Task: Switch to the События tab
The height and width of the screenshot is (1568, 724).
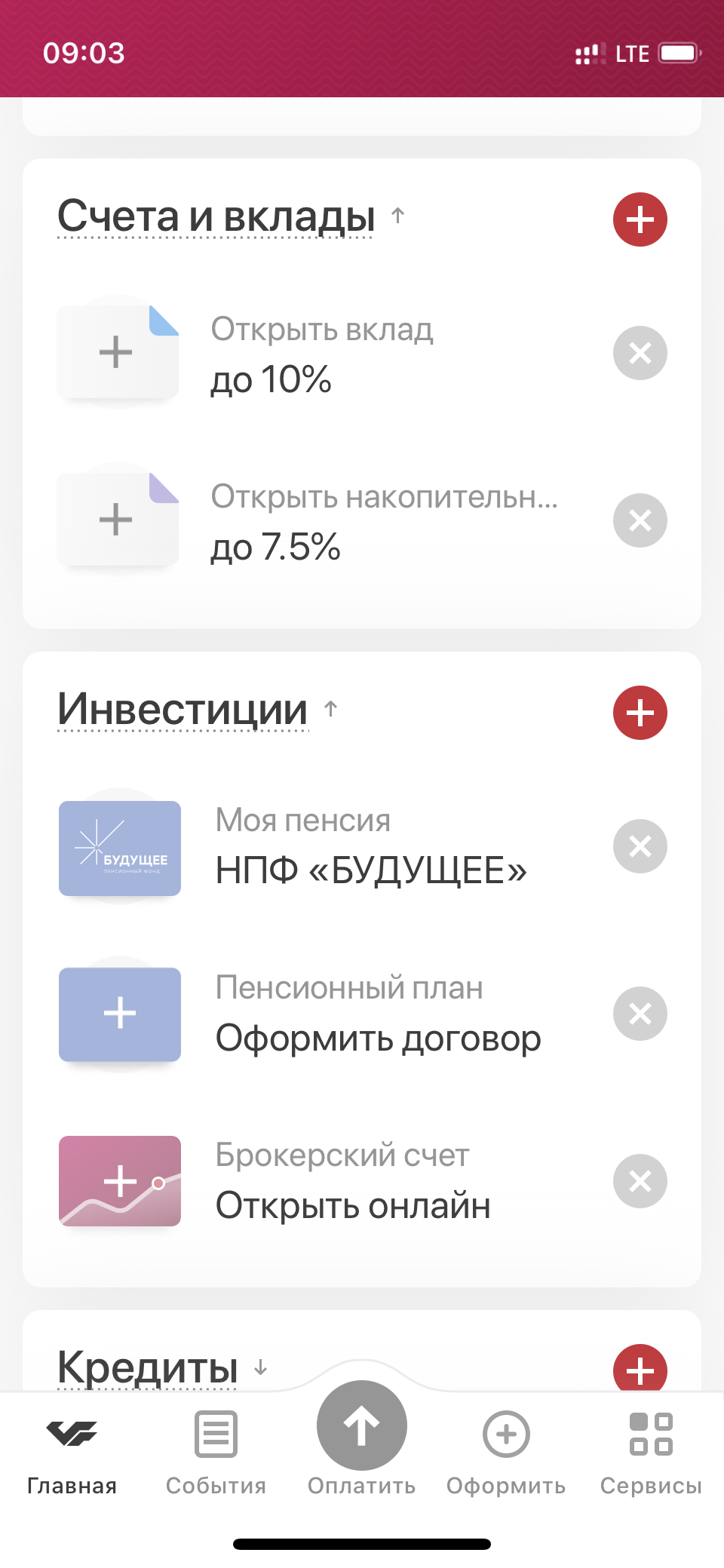Action: (x=216, y=1453)
